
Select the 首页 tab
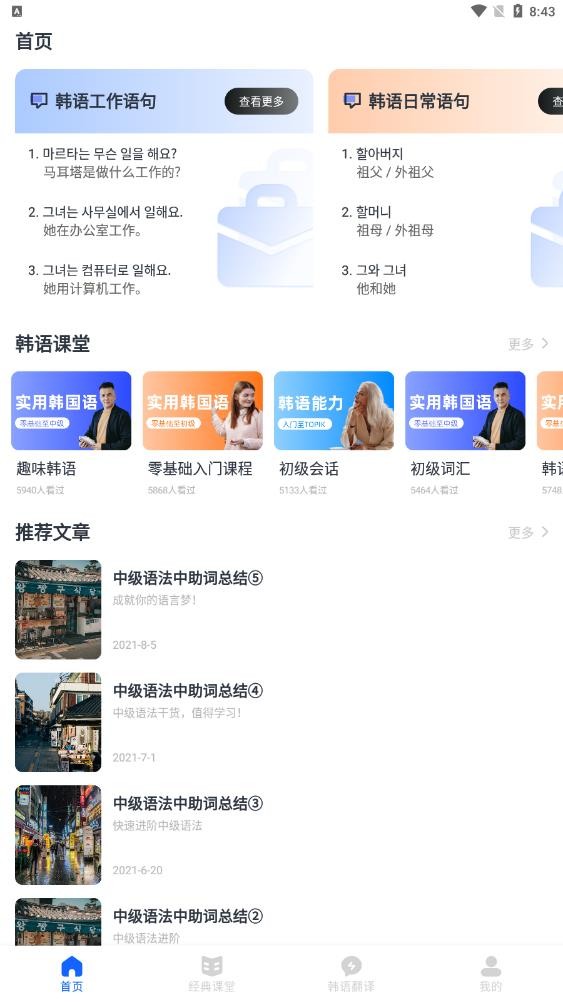click(72, 974)
